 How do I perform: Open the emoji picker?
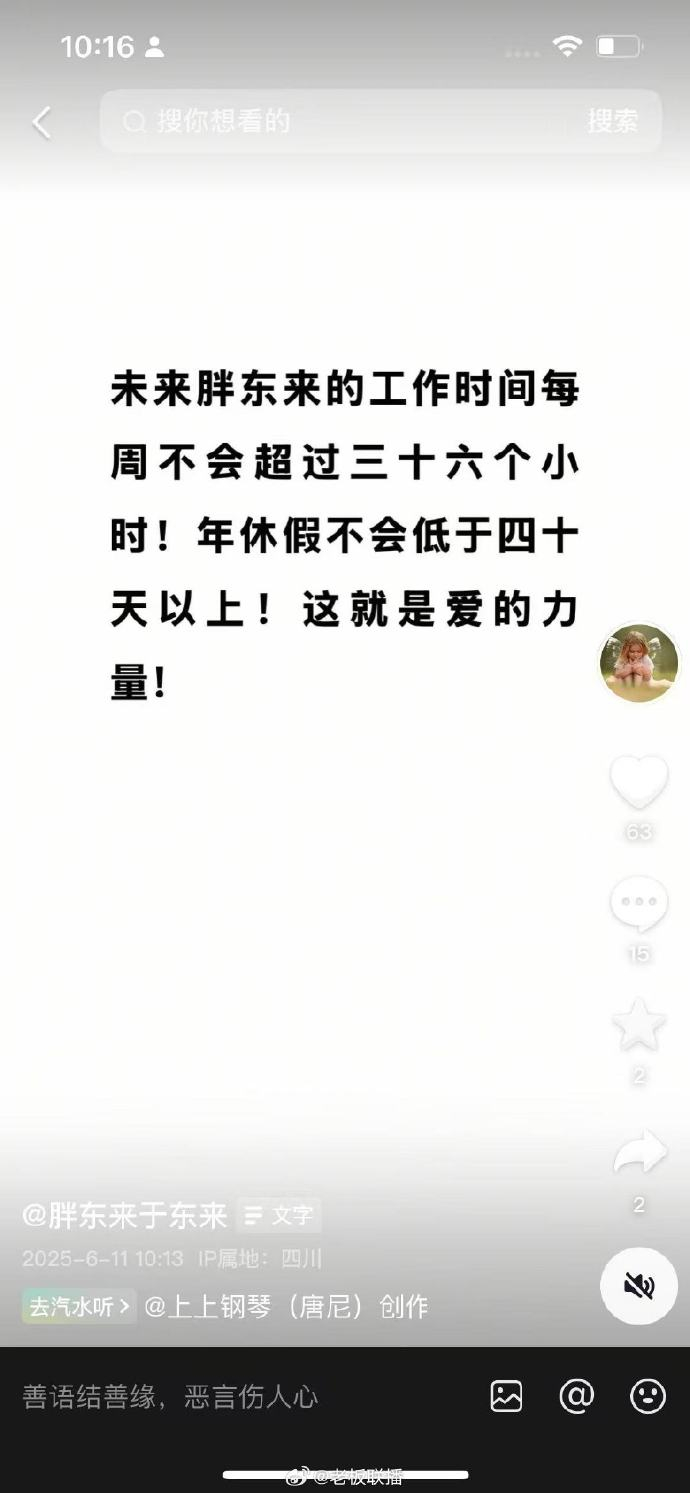(648, 1396)
